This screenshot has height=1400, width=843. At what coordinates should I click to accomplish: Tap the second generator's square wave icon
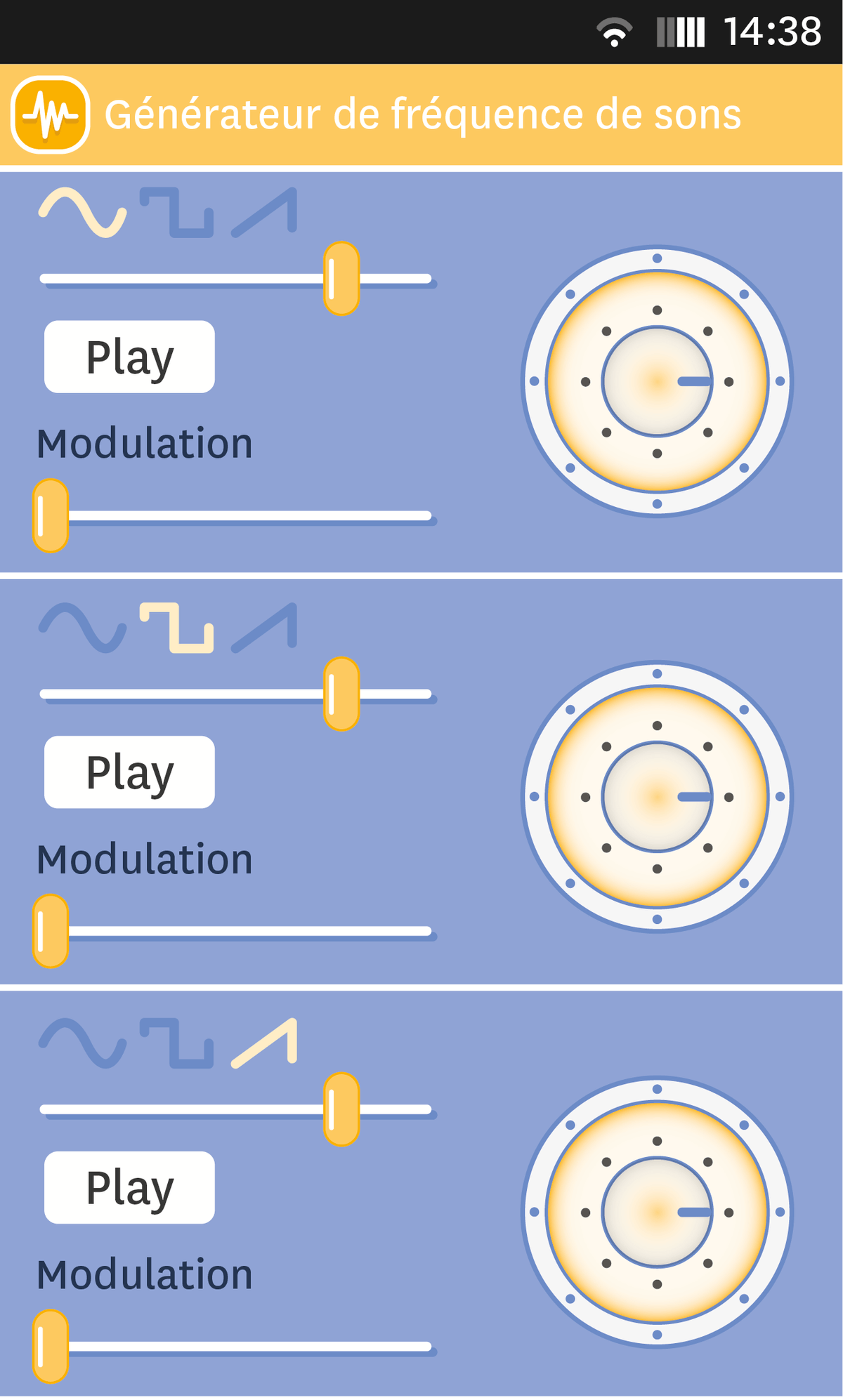176,628
